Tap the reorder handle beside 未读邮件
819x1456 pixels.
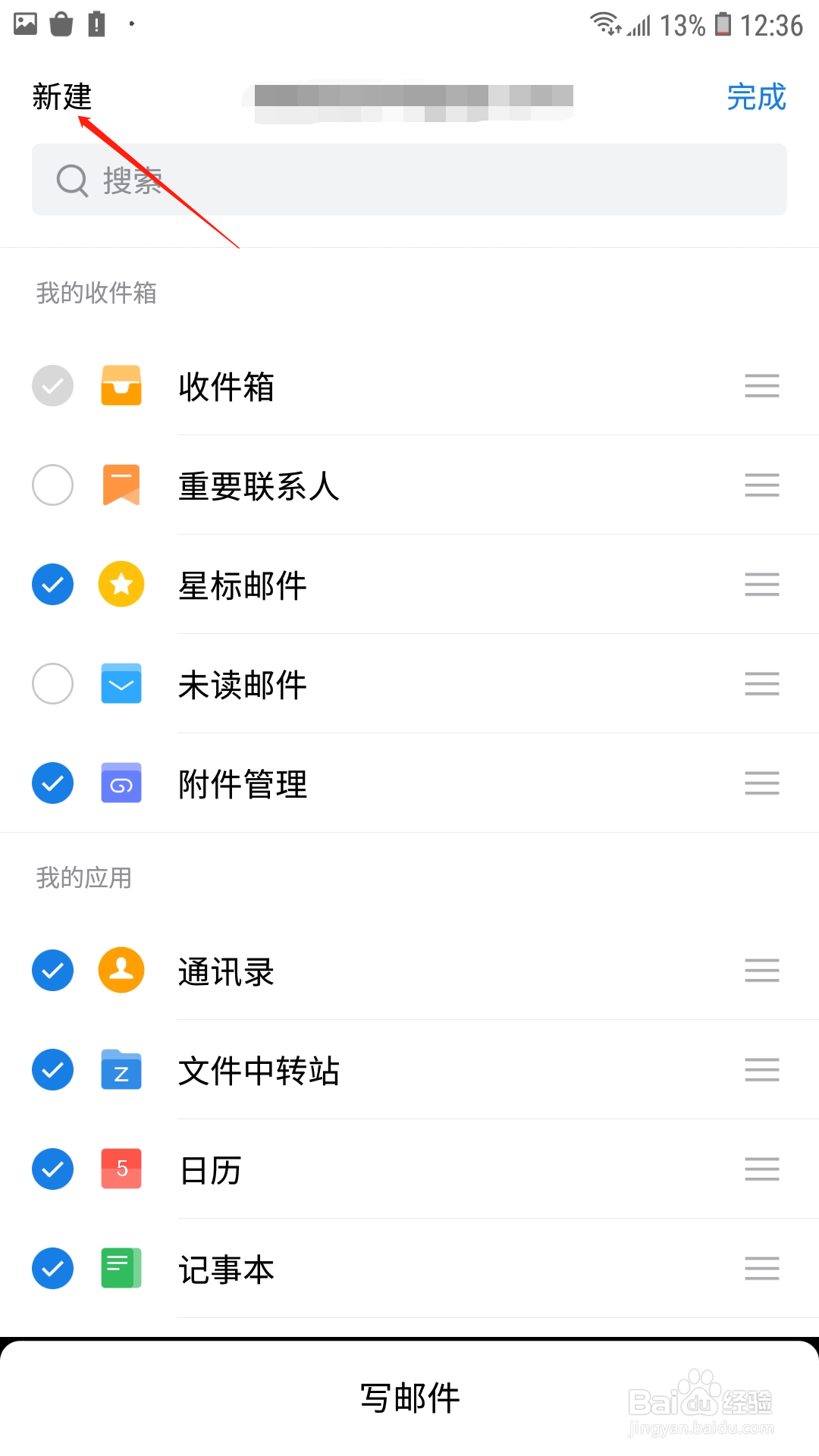click(762, 684)
